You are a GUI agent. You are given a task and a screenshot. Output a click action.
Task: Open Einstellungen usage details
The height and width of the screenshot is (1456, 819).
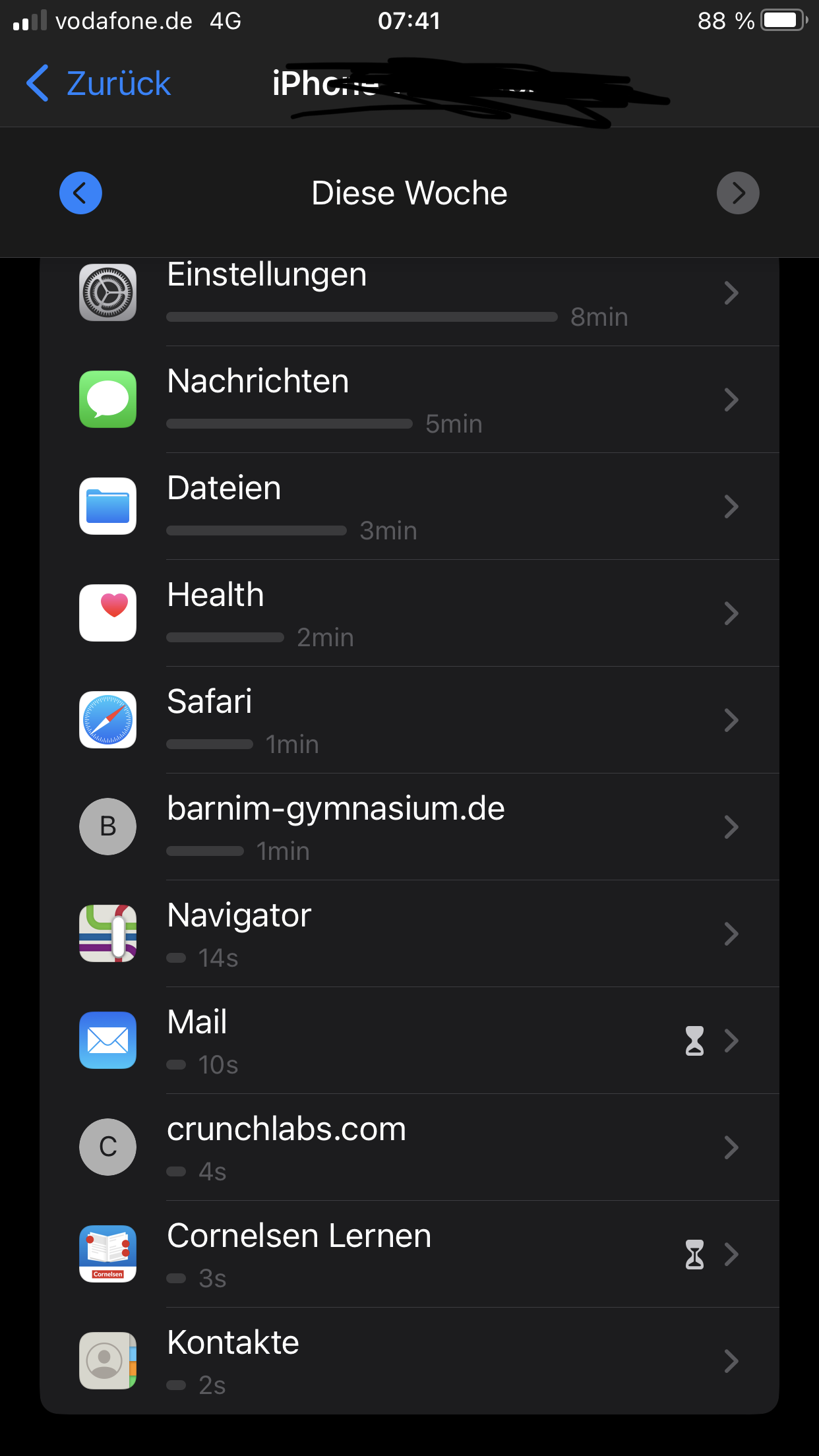pos(409,294)
